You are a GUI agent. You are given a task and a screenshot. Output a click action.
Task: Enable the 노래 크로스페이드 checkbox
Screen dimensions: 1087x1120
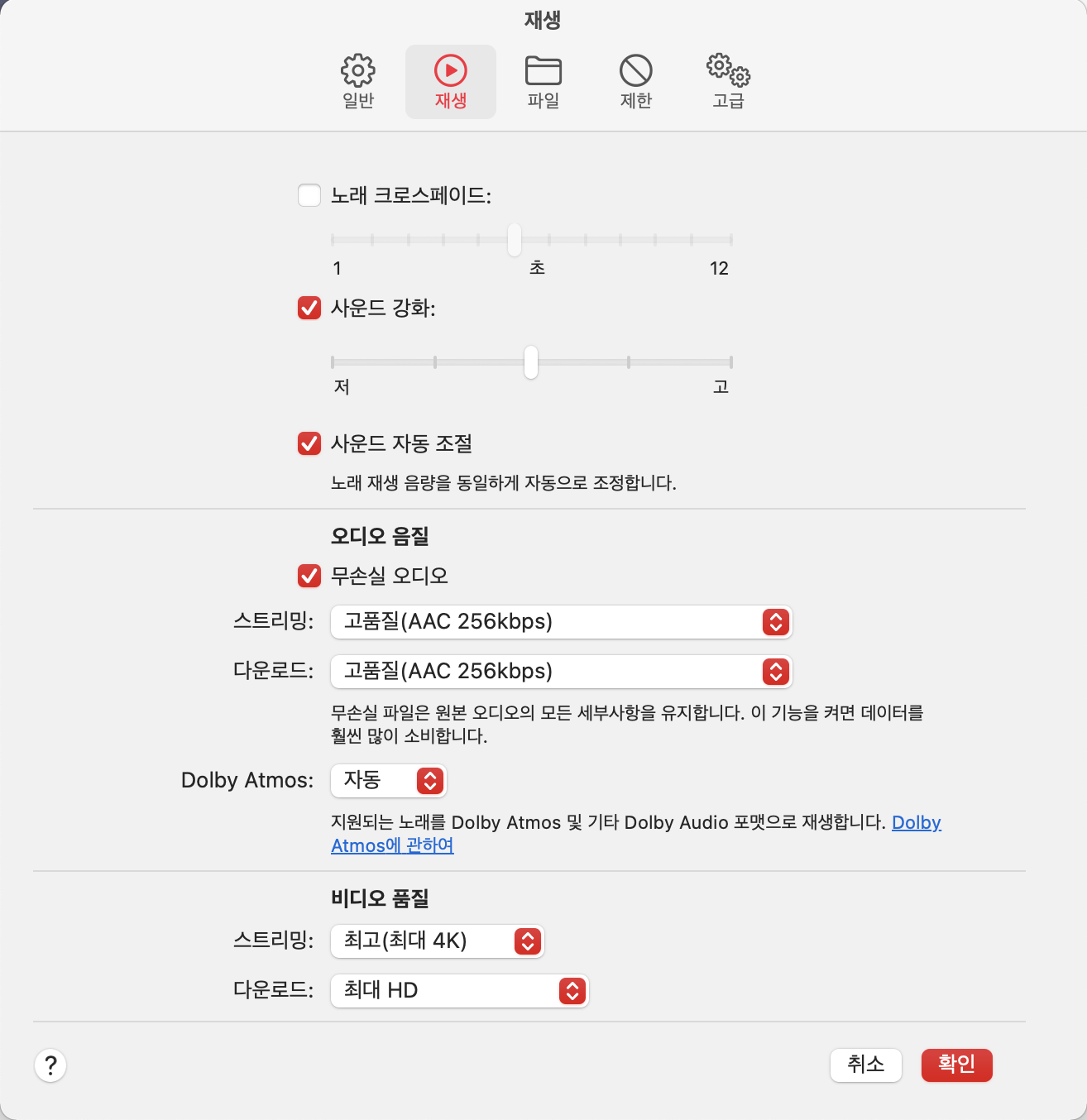(x=309, y=196)
